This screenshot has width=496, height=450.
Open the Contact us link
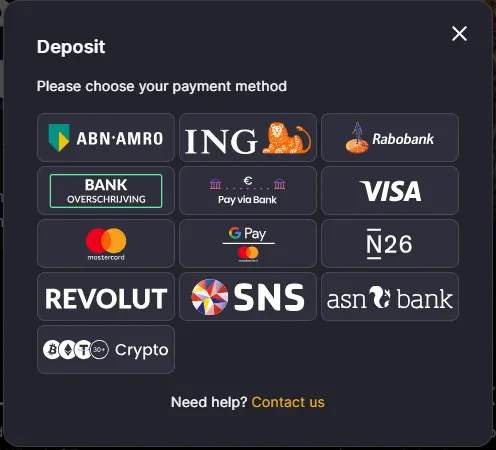[288, 402]
